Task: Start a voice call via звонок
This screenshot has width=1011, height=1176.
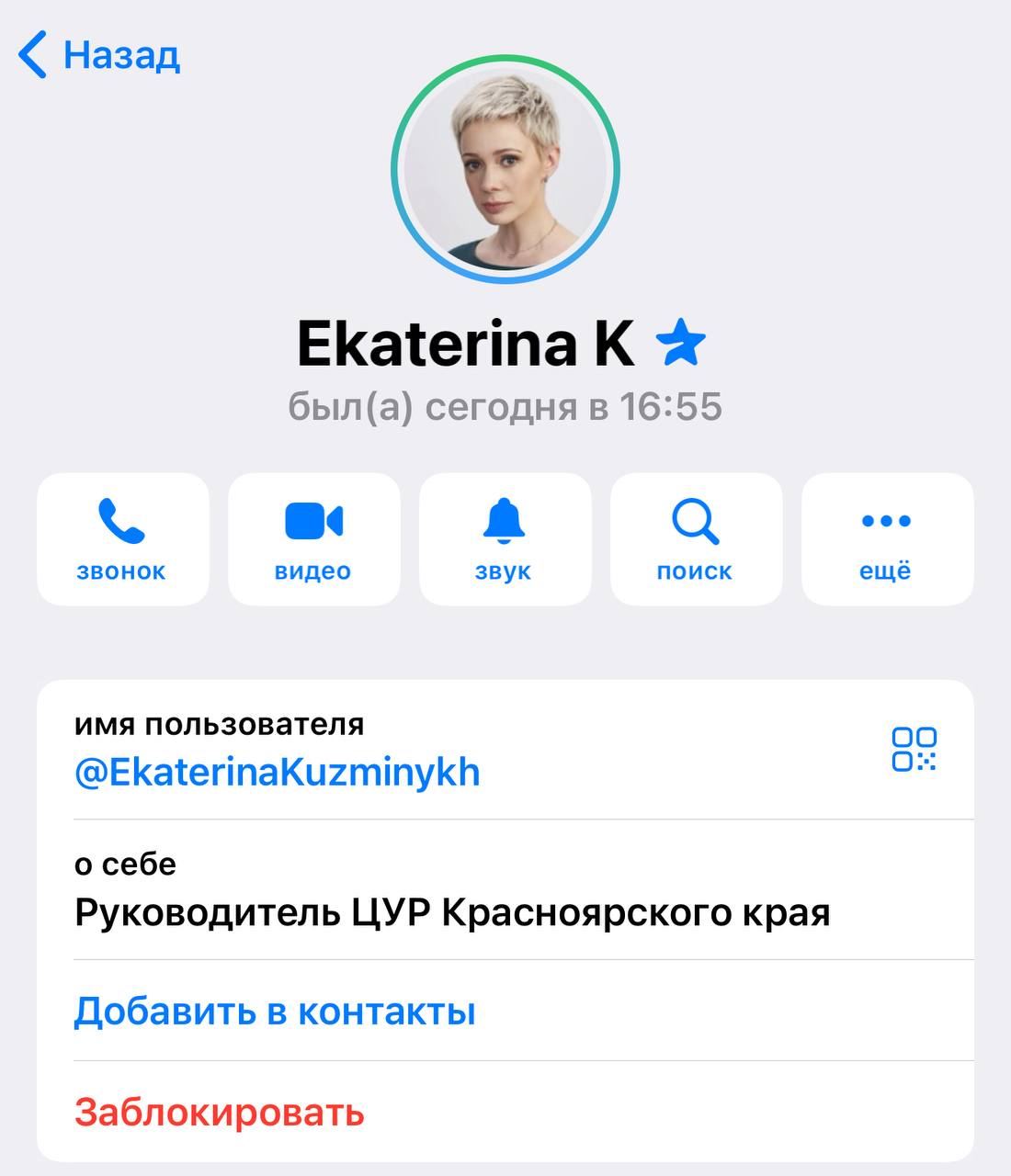Action: (x=122, y=539)
